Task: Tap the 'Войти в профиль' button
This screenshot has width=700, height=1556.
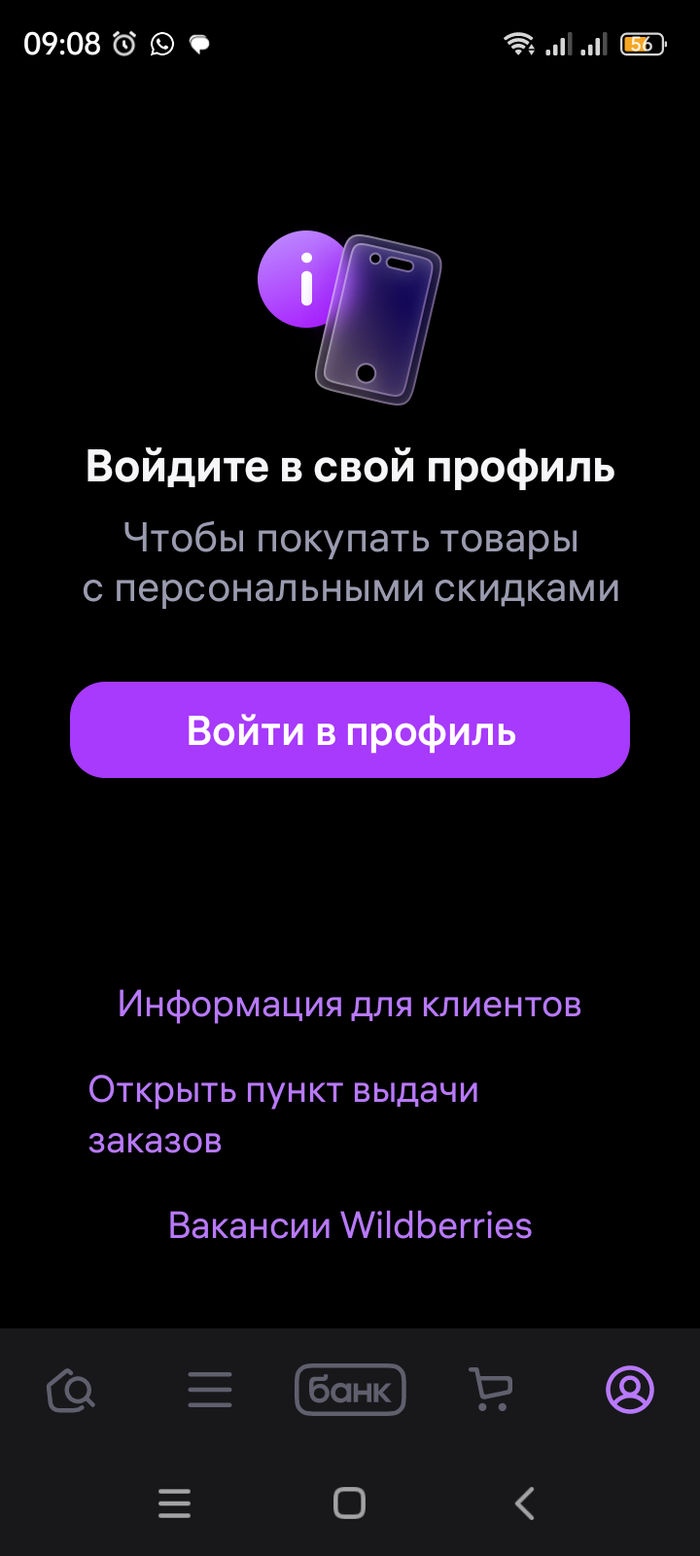Action: [350, 730]
